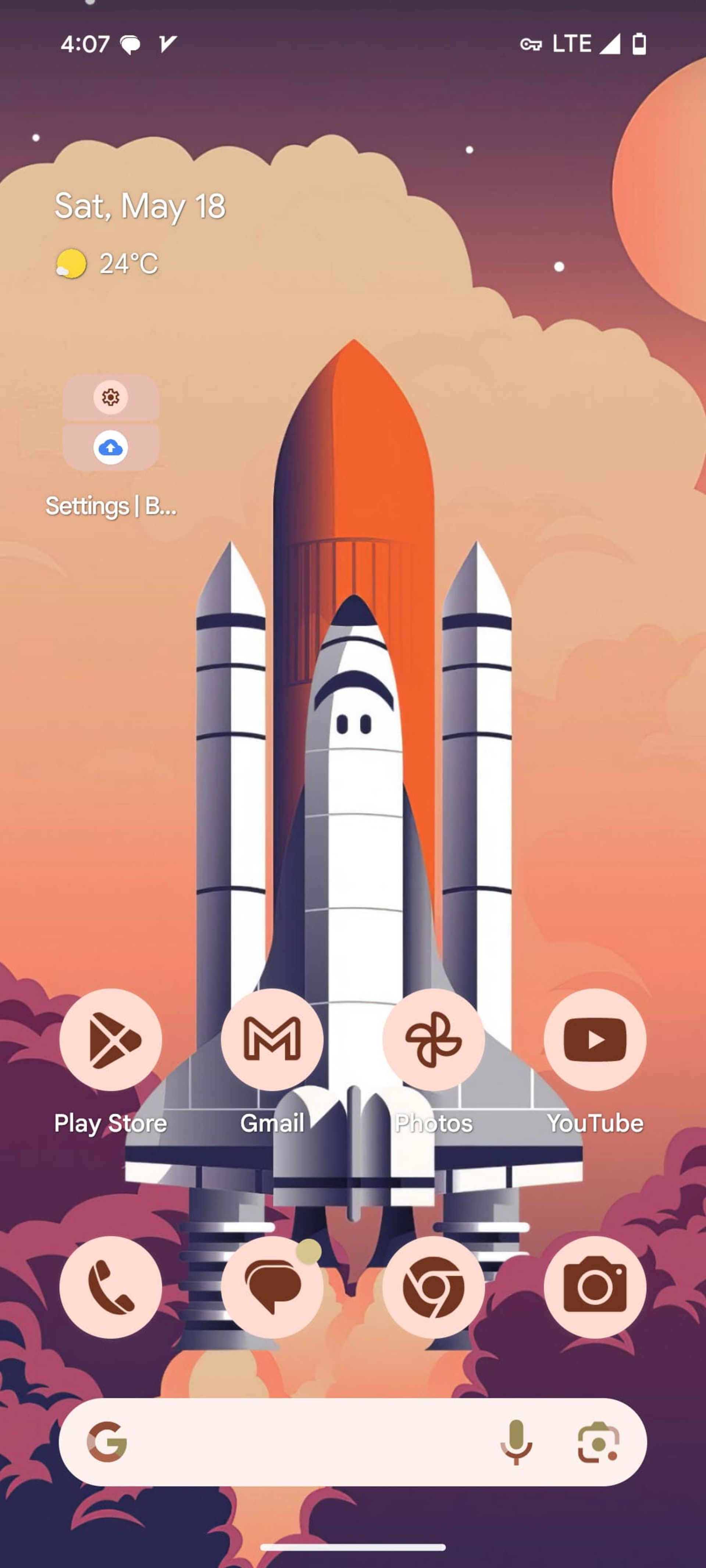Open the Camera app
The width and height of the screenshot is (706, 1568).
tap(595, 1287)
